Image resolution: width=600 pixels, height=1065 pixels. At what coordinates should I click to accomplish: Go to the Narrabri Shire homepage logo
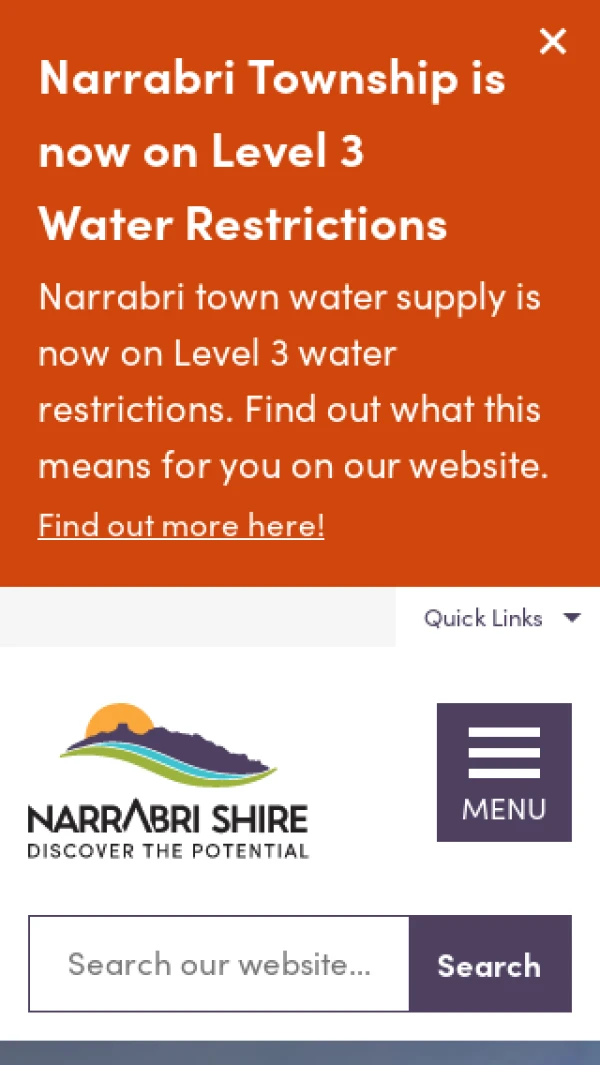pos(168,782)
